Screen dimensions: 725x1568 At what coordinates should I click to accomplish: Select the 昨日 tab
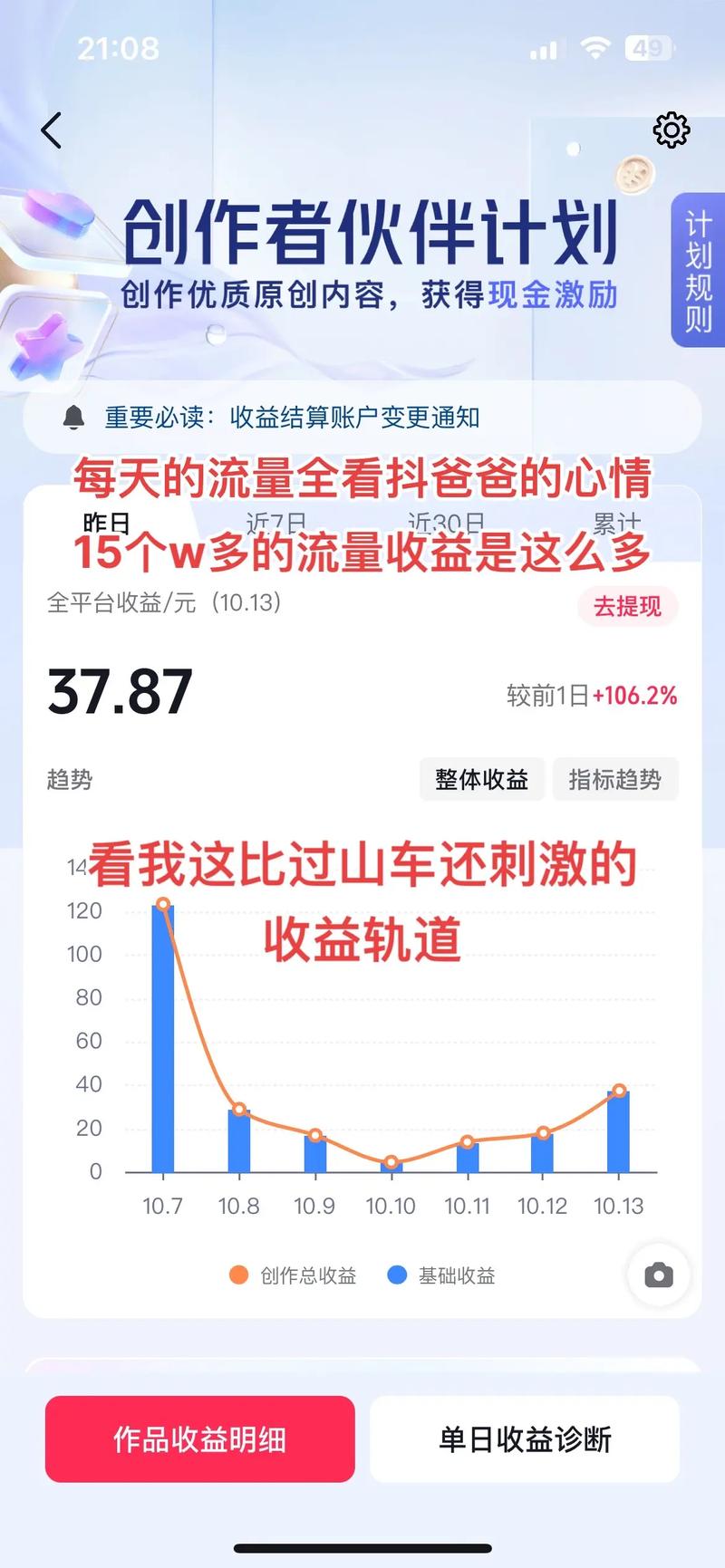click(107, 524)
